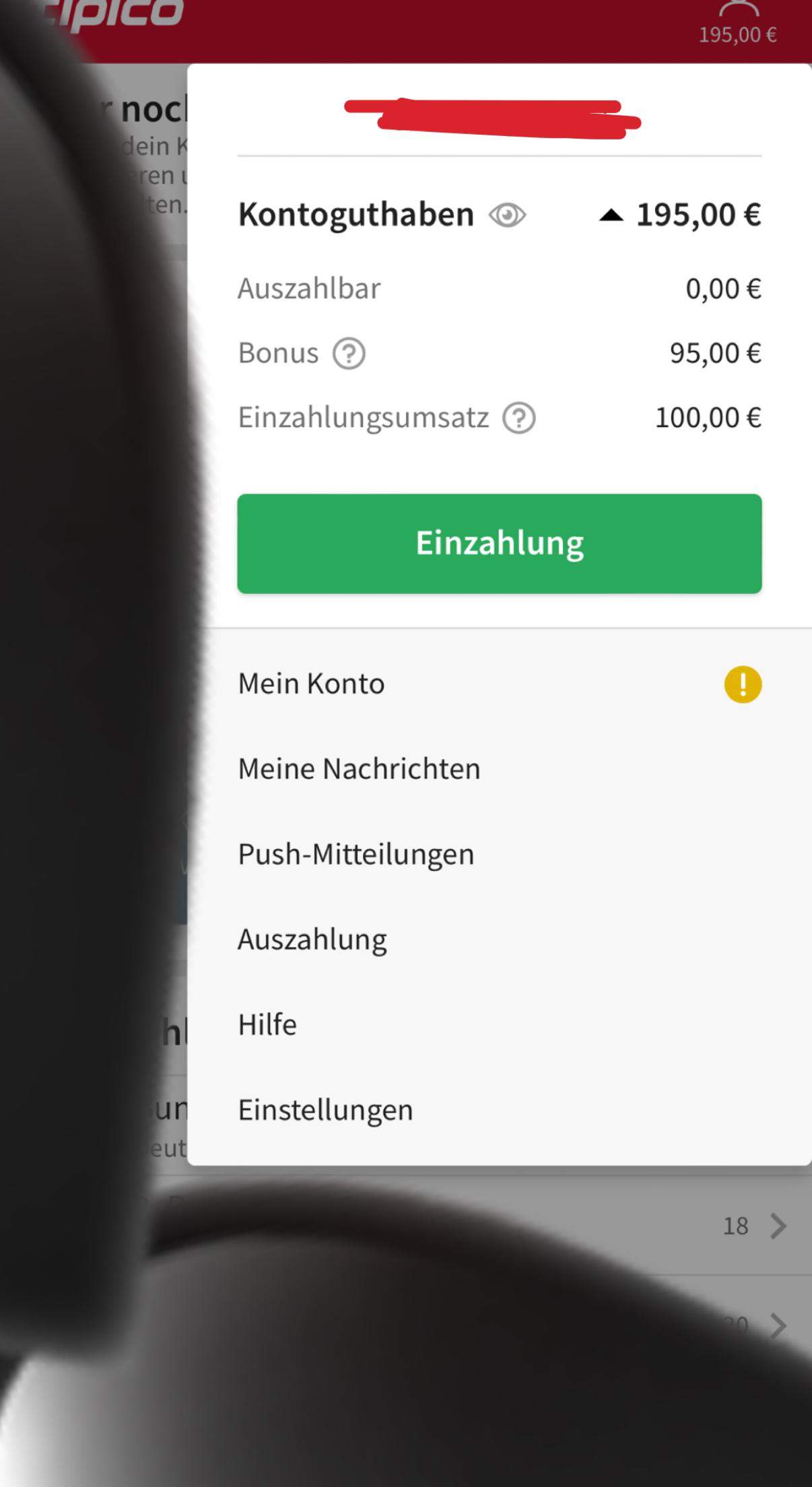Open the Auszahlung page
Screen dimensions: 812x1487
click(x=312, y=939)
